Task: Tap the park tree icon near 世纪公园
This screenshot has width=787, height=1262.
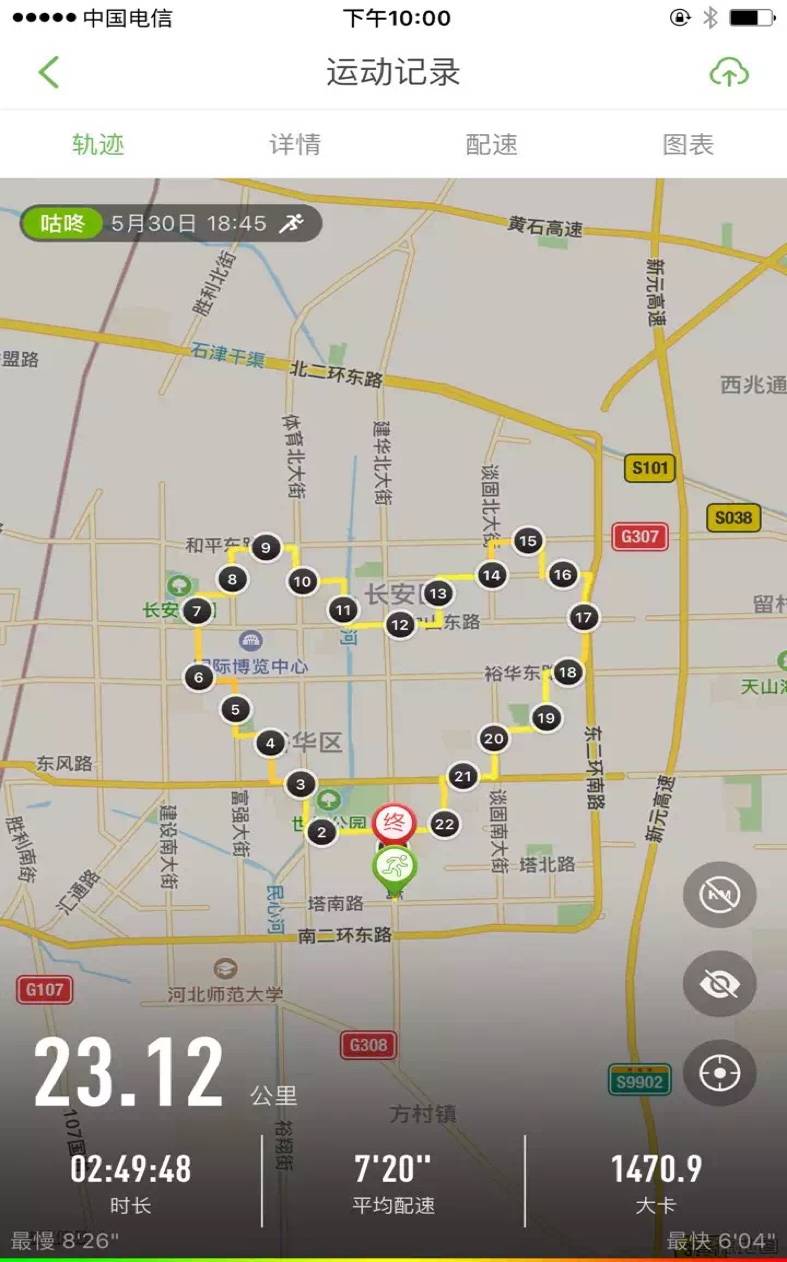Action: (330, 800)
